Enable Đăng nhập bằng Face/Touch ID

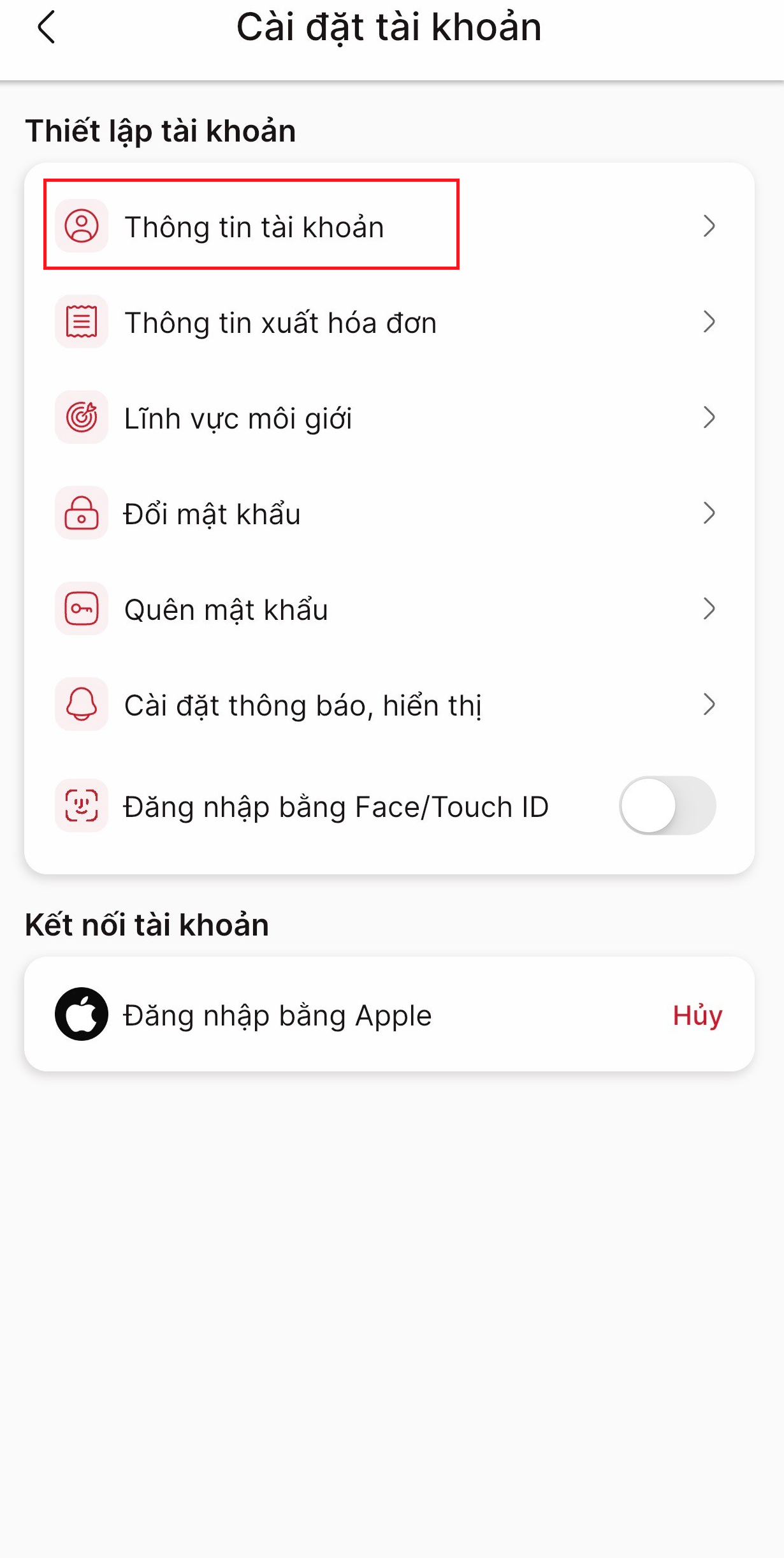point(667,805)
